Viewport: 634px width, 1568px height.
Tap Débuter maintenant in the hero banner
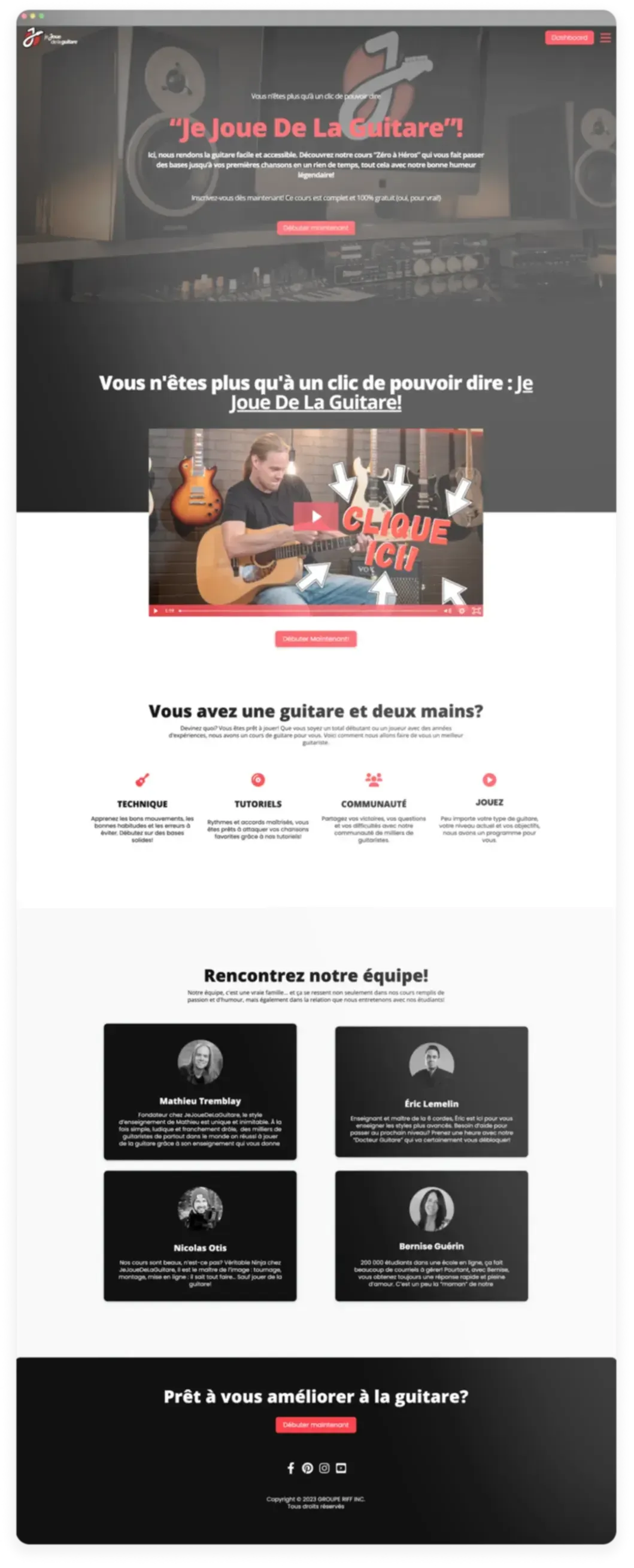[316, 228]
